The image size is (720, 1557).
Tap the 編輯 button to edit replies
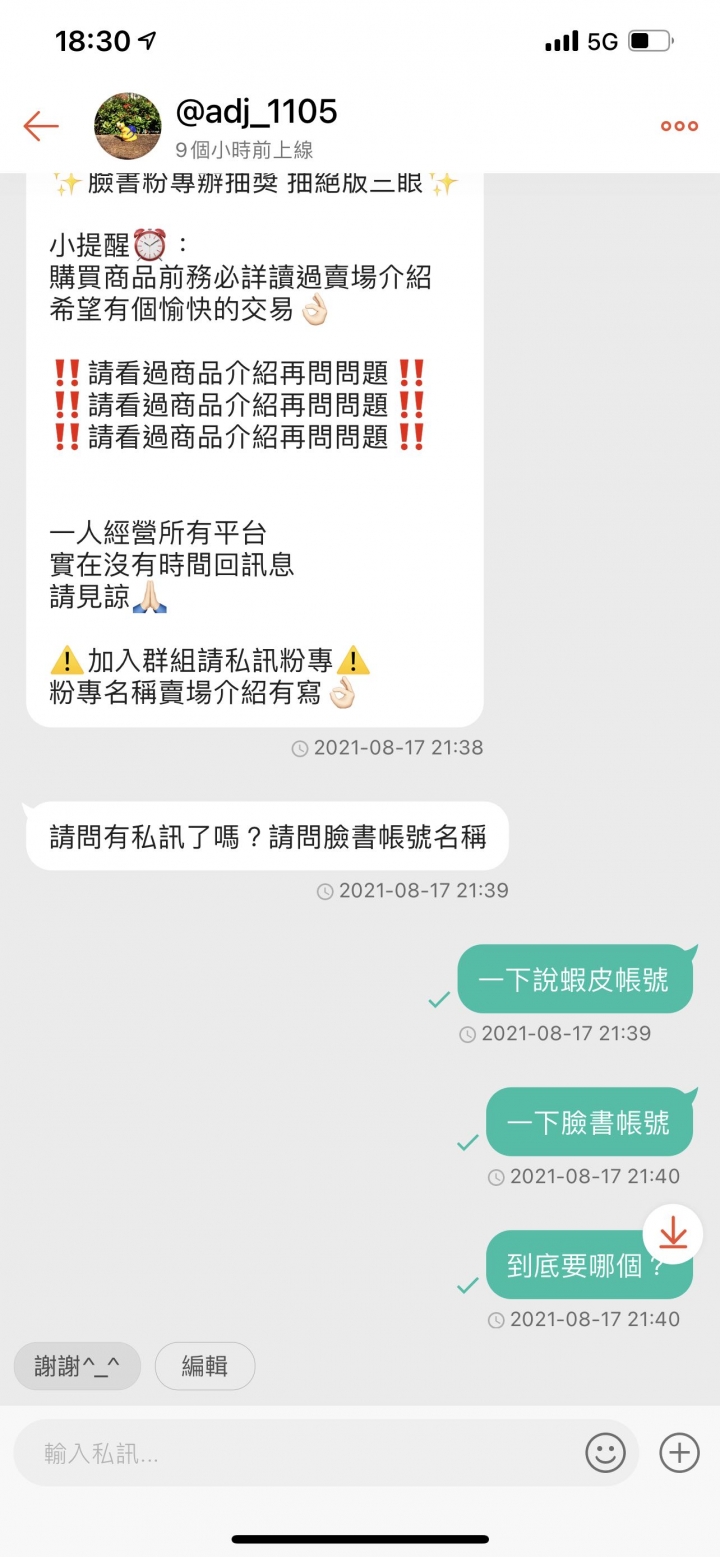[x=204, y=1366]
